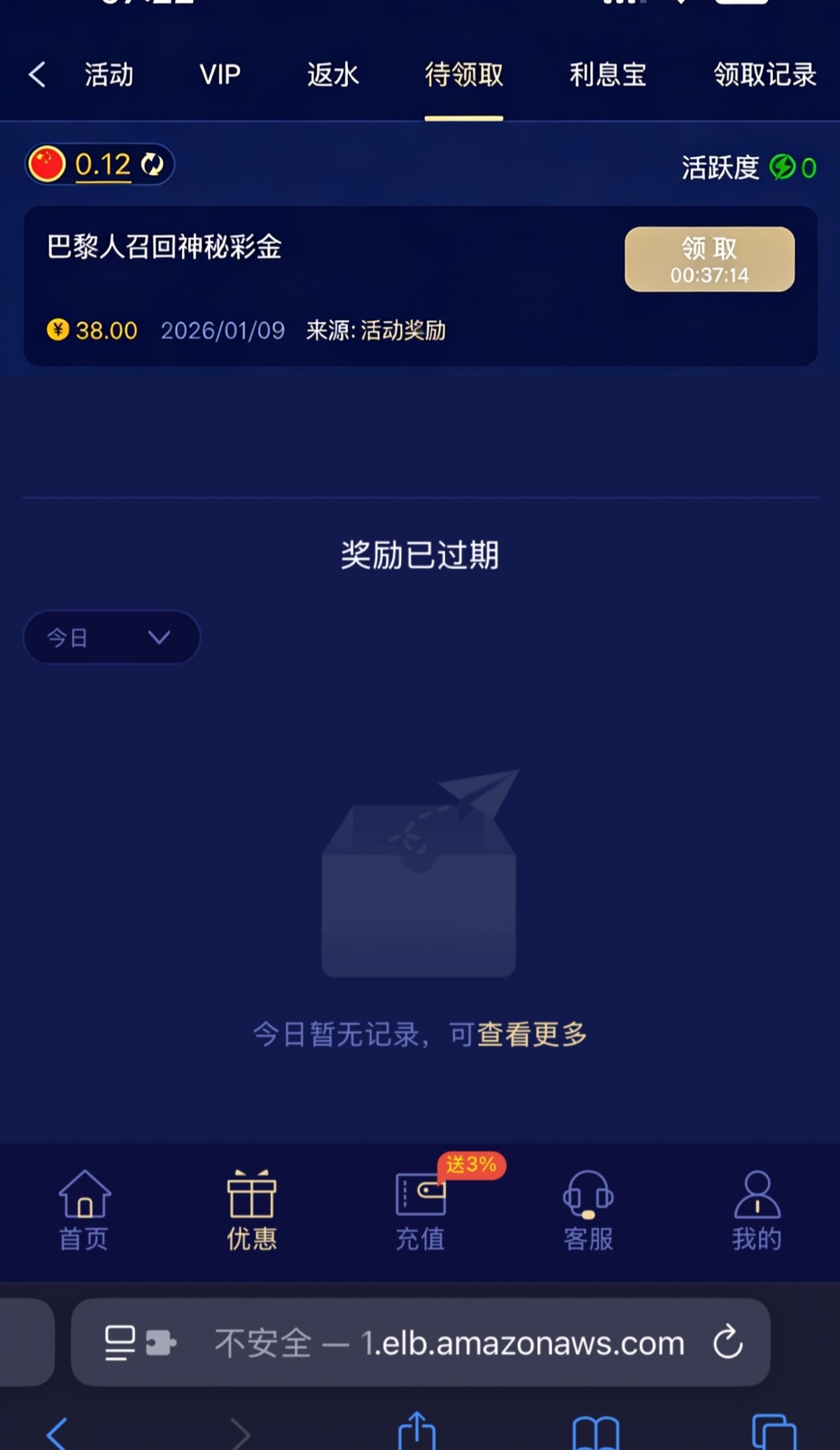Contact 客服 from bottom navigation

588,1211
